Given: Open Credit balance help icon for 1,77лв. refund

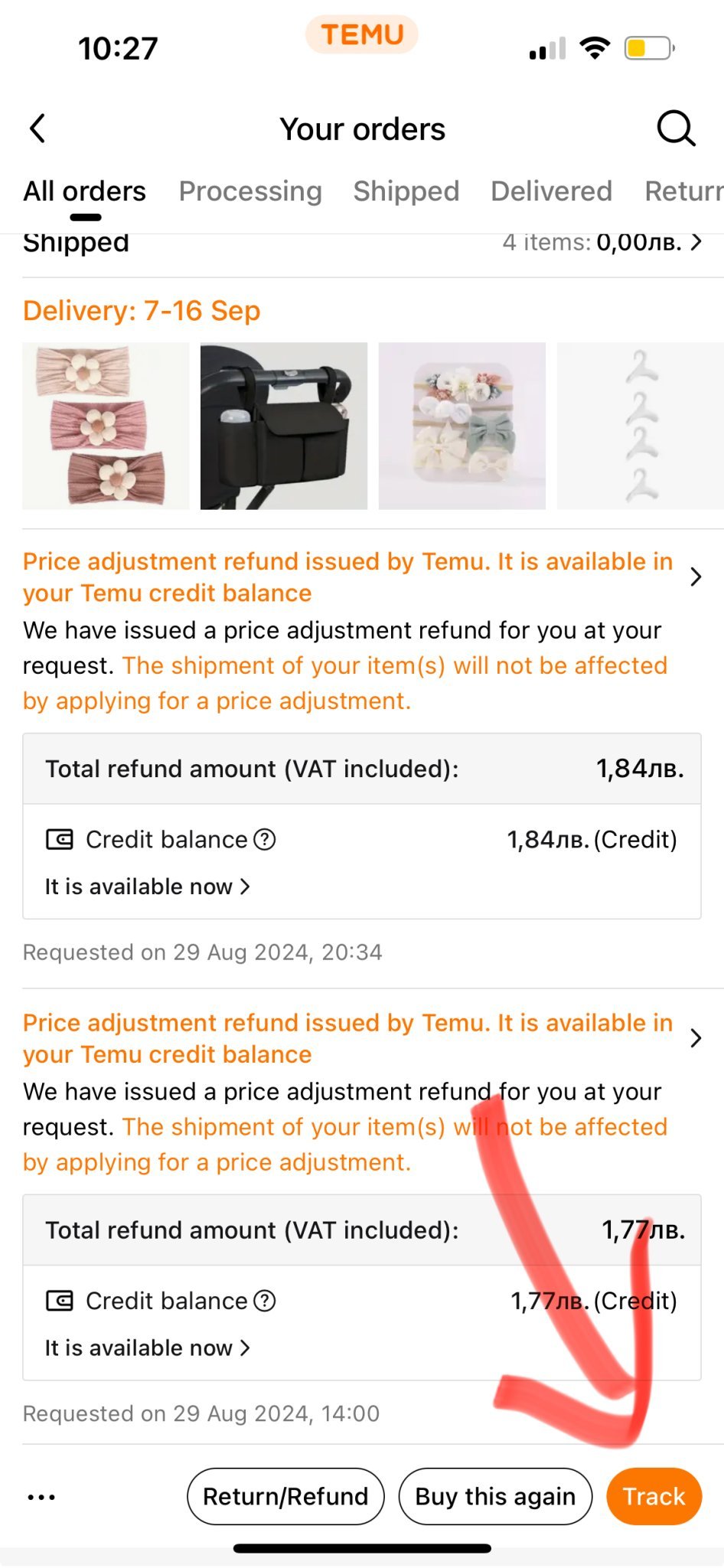Looking at the screenshot, I should (265, 1301).
